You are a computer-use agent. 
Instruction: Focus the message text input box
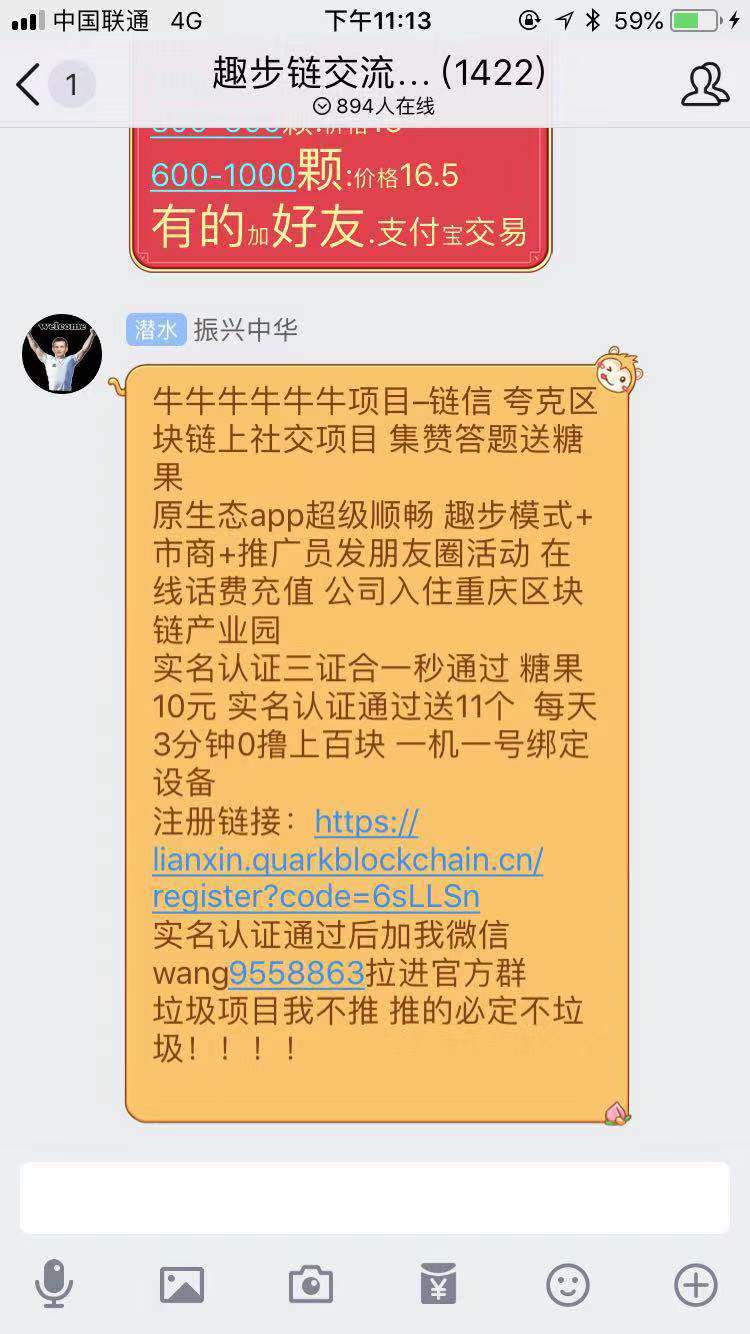click(x=375, y=1198)
